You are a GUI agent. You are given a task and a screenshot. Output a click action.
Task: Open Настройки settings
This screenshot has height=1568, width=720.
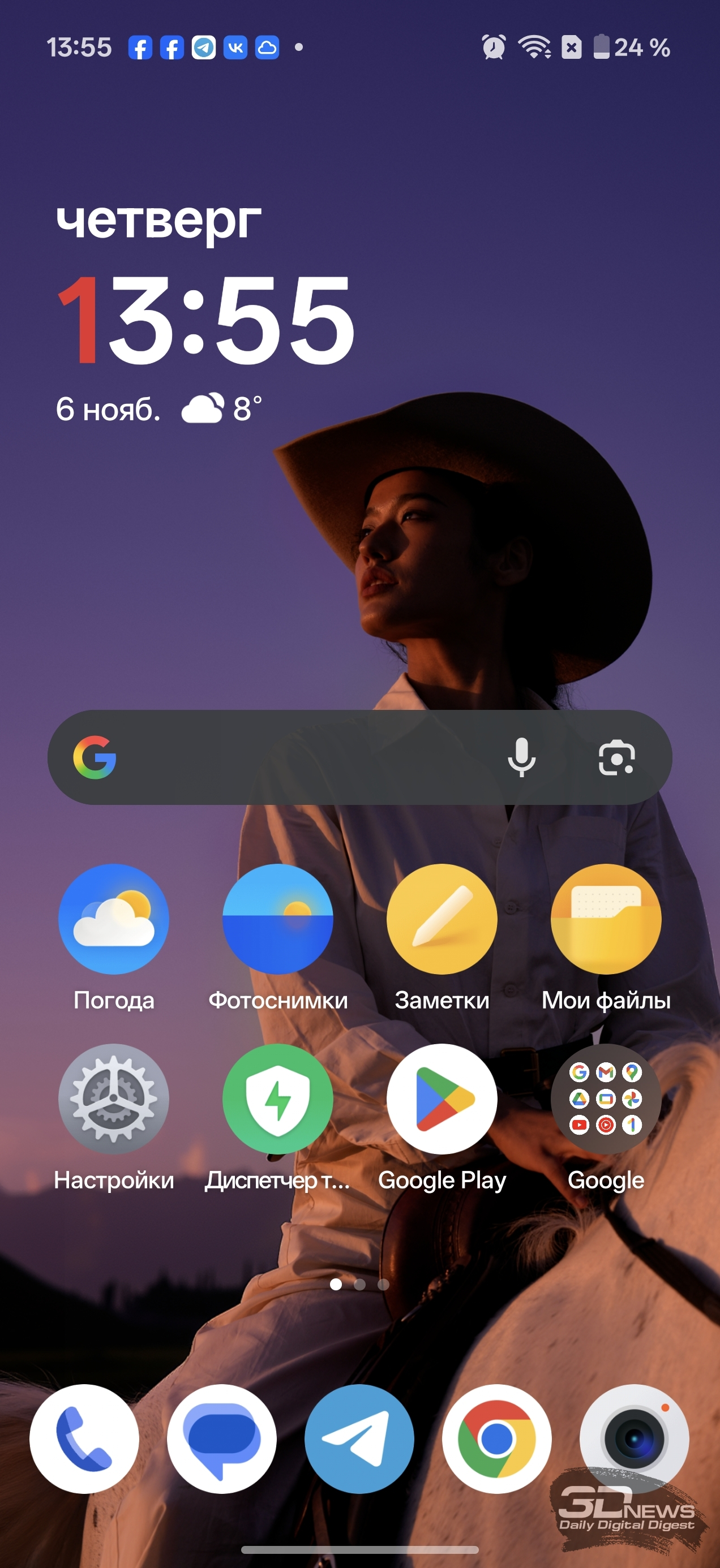point(114,1098)
